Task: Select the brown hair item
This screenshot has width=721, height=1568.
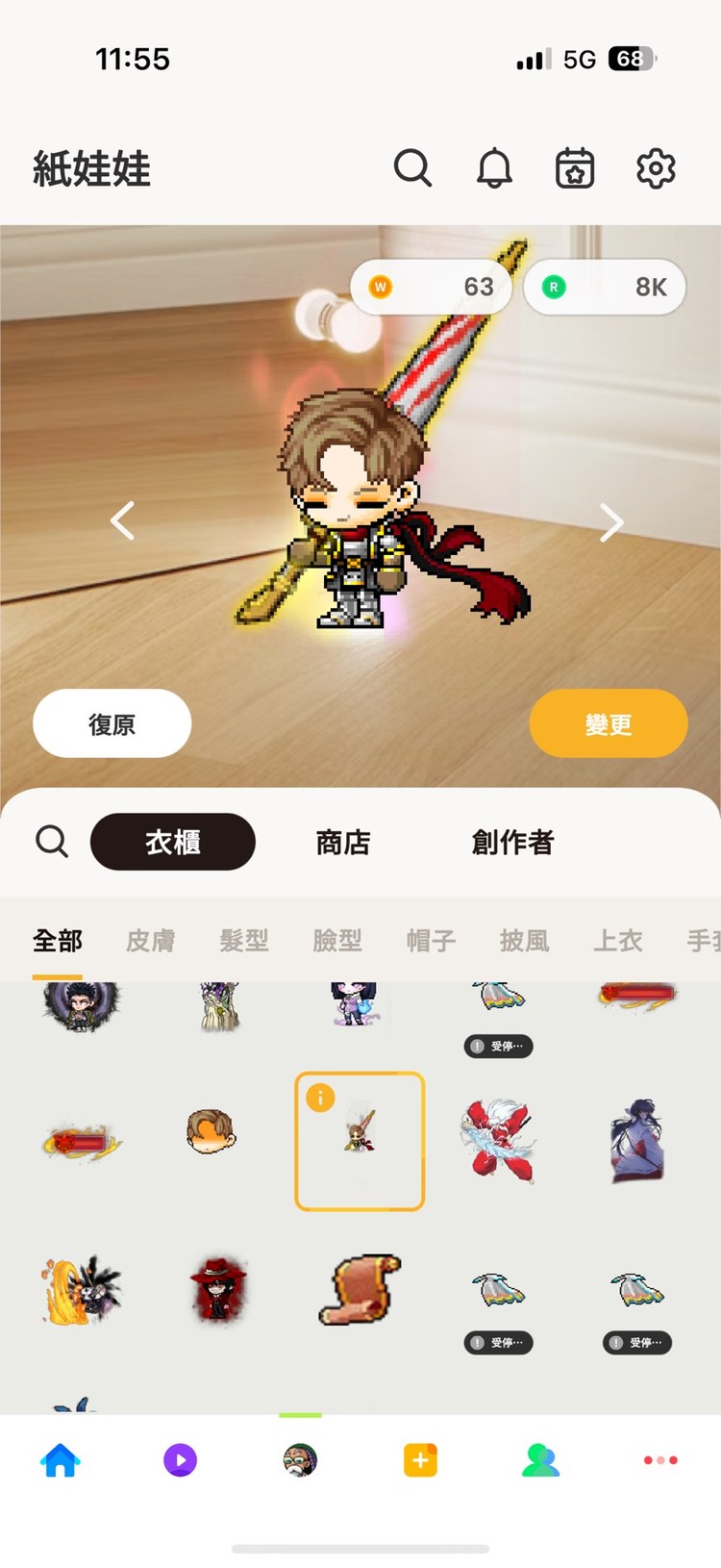Action: (211, 1133)
